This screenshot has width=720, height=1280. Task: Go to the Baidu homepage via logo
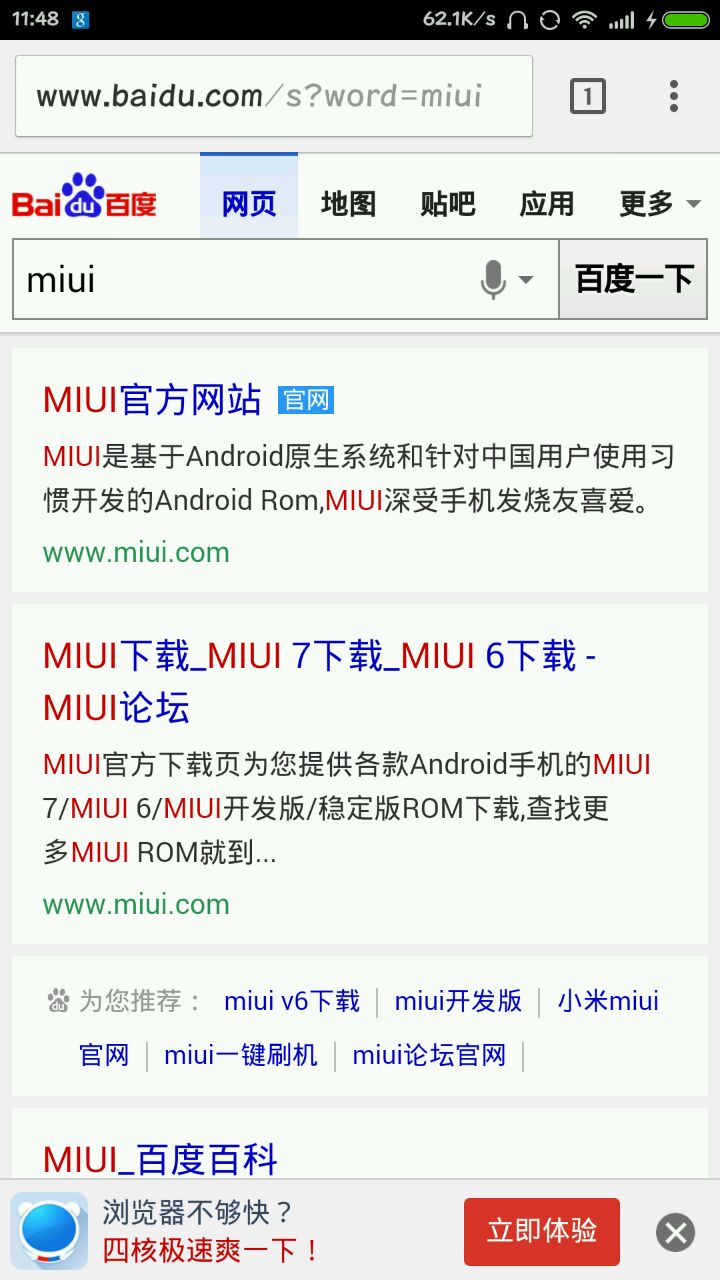[x=85, y=197]
